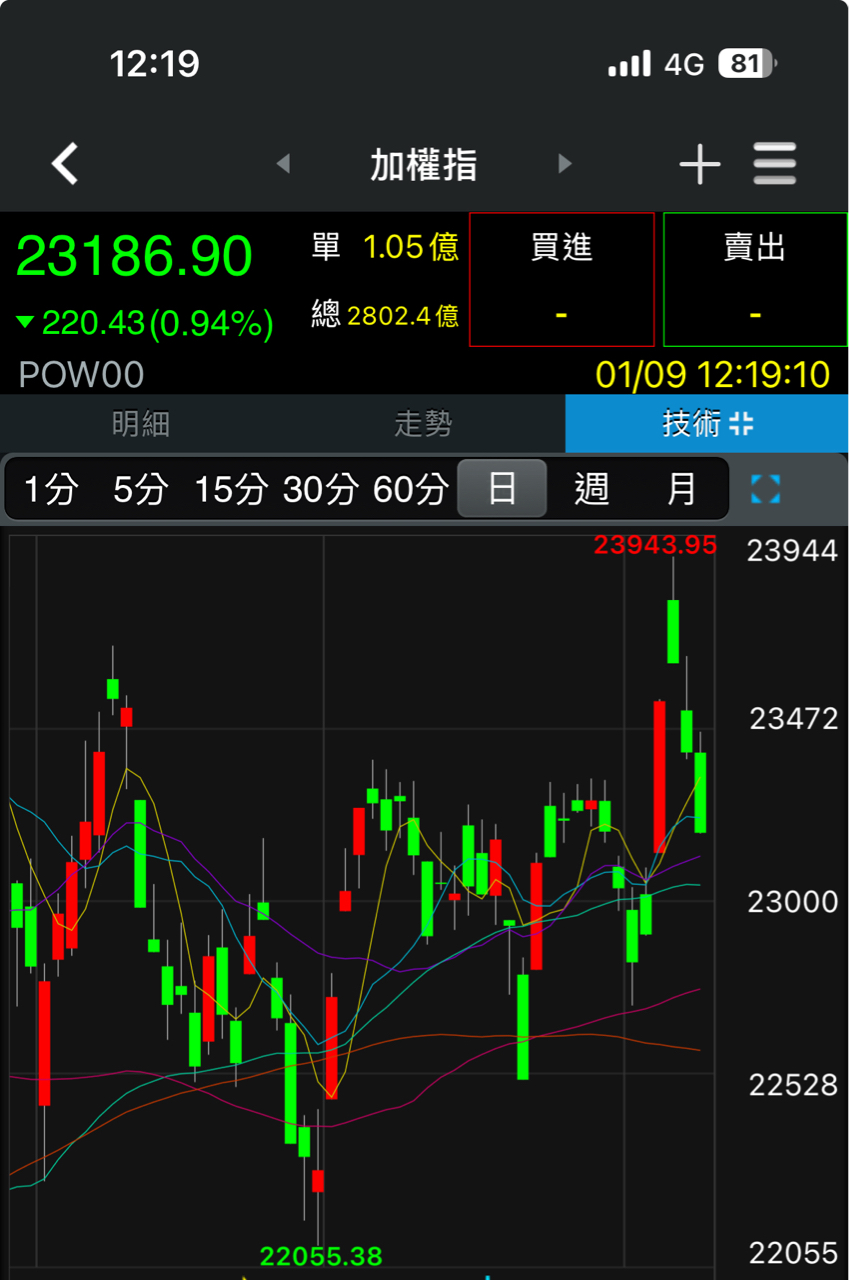Image resolution: width=849 pixels, height=1280 pixels.
Task: Switch to the 明細 tab
Action: 141,424
